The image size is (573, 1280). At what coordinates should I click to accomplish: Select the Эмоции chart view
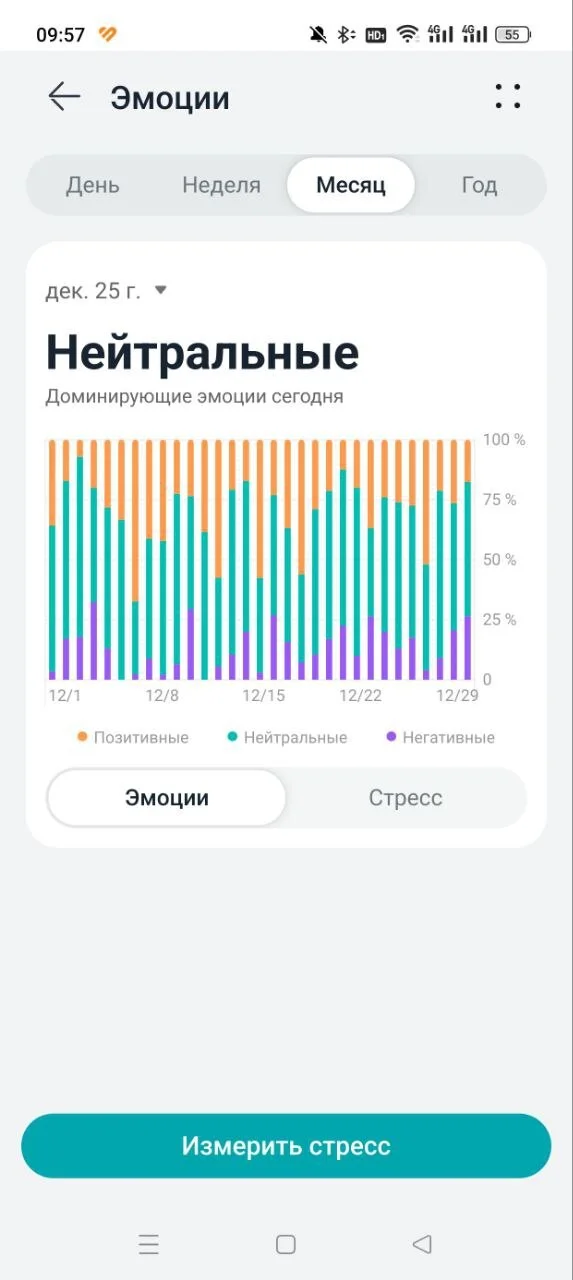167,798
